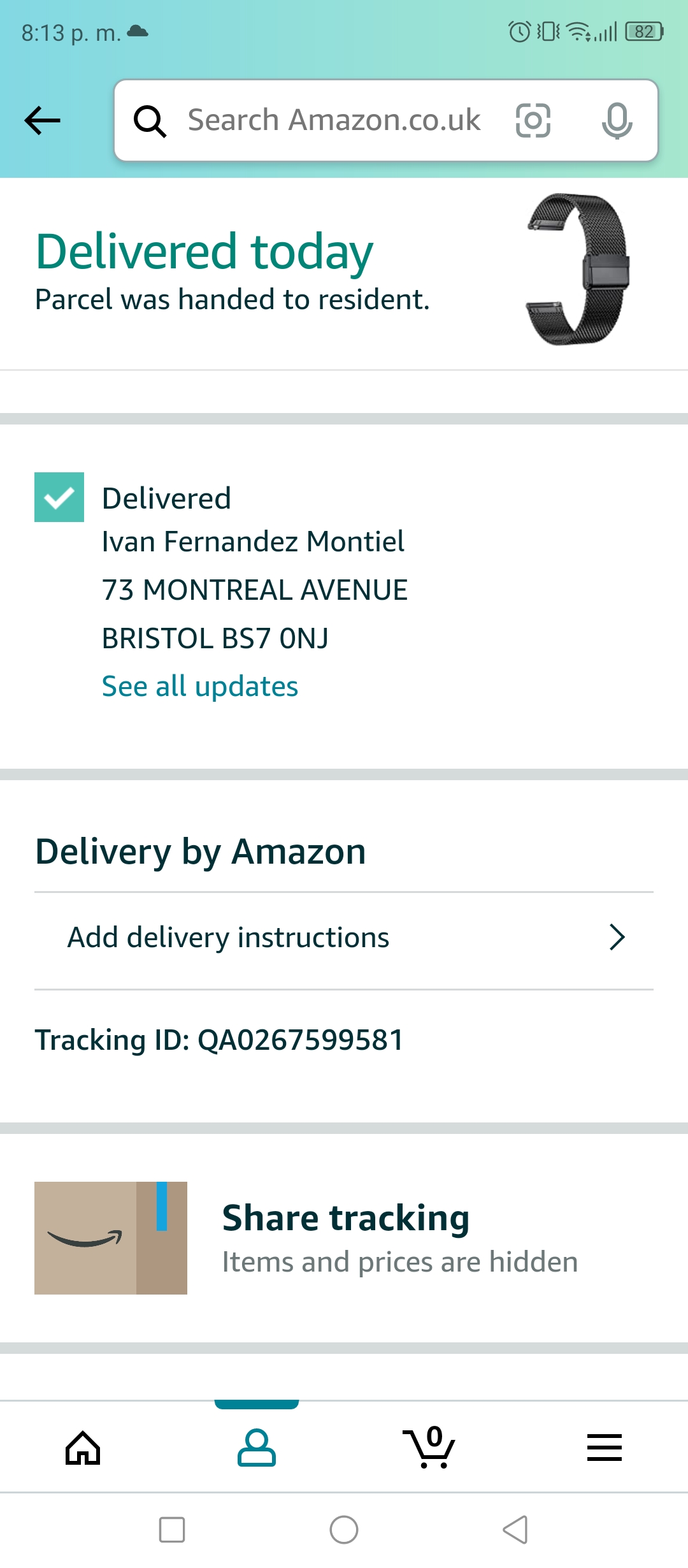This screenshot has width=688, height=1568.
Task: Go back using the top arrow
Action: coord(42,120)
